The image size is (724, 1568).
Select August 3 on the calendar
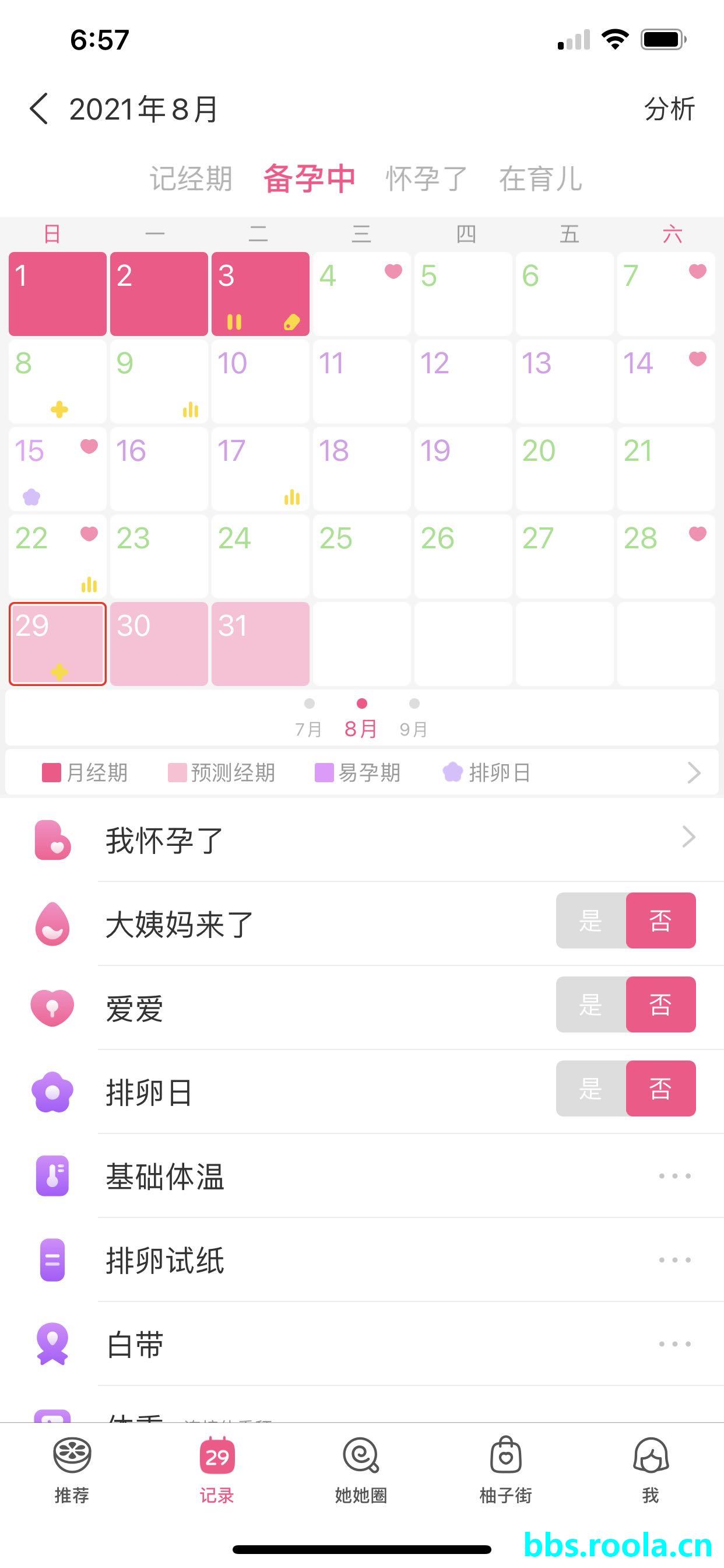point(260,294)
